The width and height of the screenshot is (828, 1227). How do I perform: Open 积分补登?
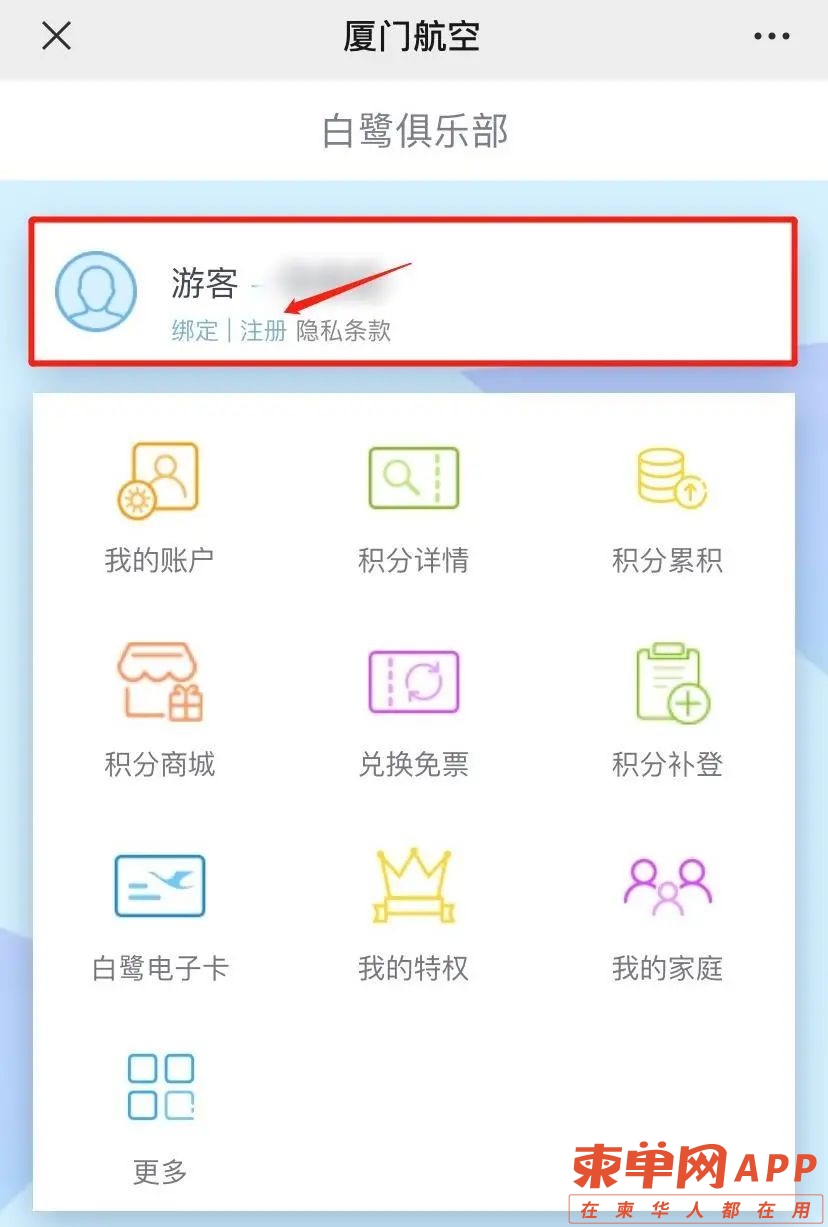coord(667,711)
